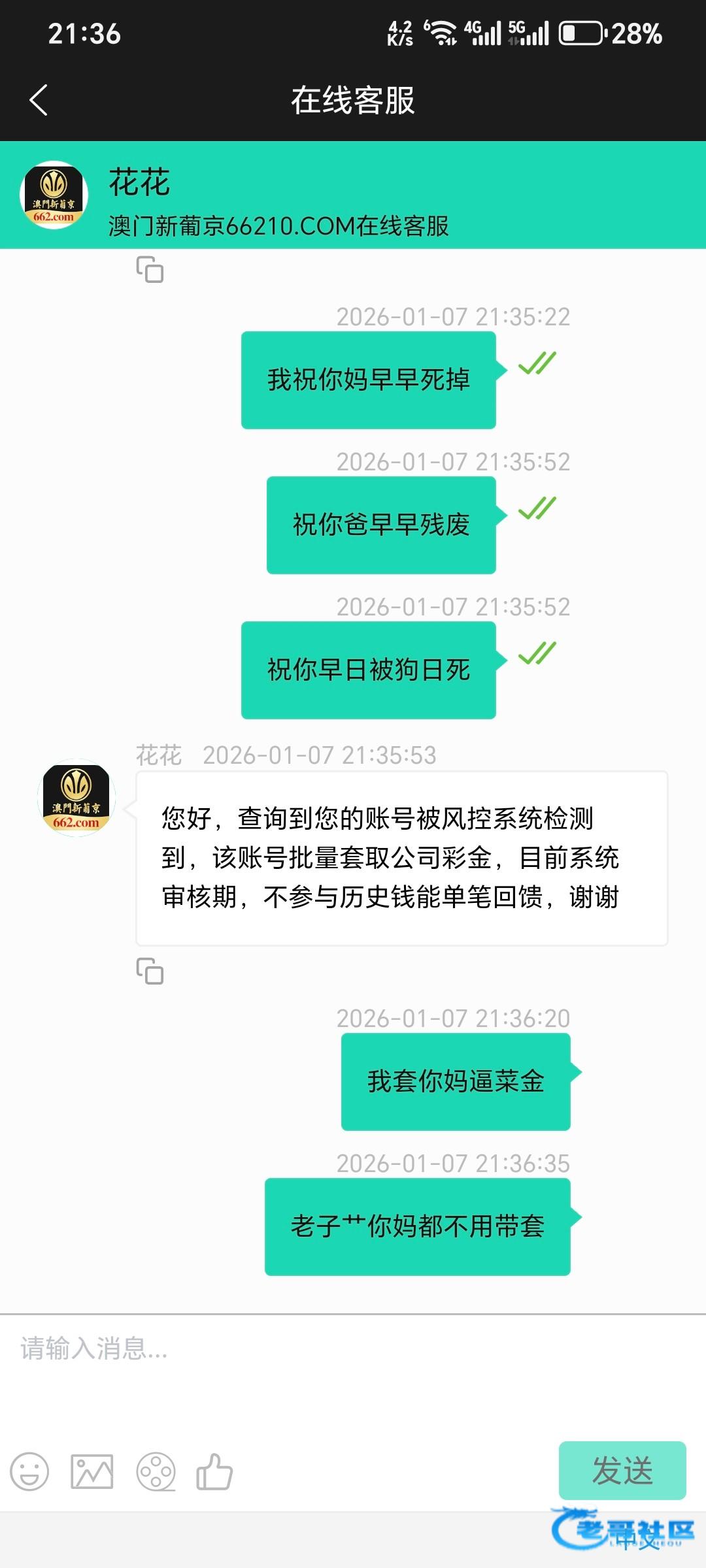Image resolution: width=706 pixels, height=1568 pixels.
Task: Copy the agent's risk-control reply message
Action: 150,972
